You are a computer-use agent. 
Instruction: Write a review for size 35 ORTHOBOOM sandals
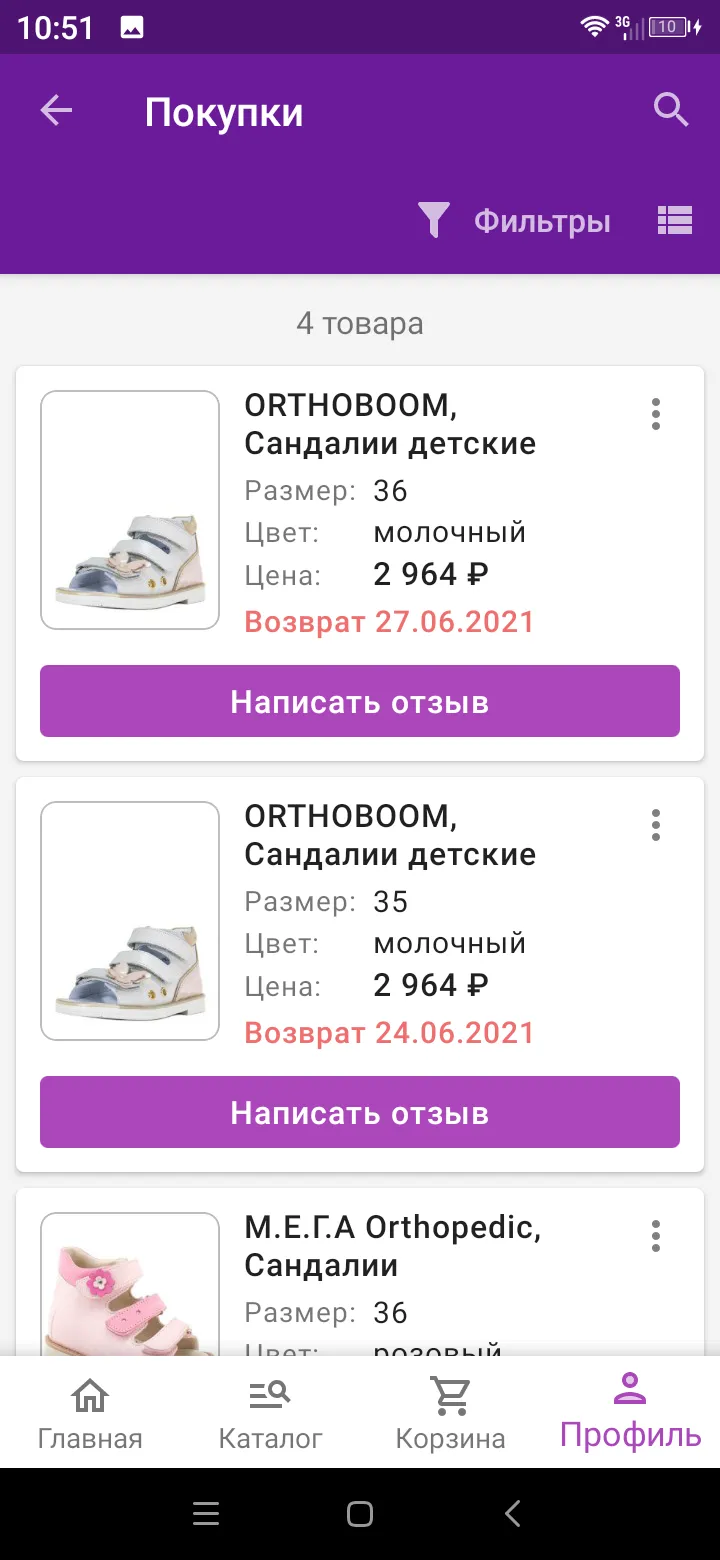(360, 1112)
